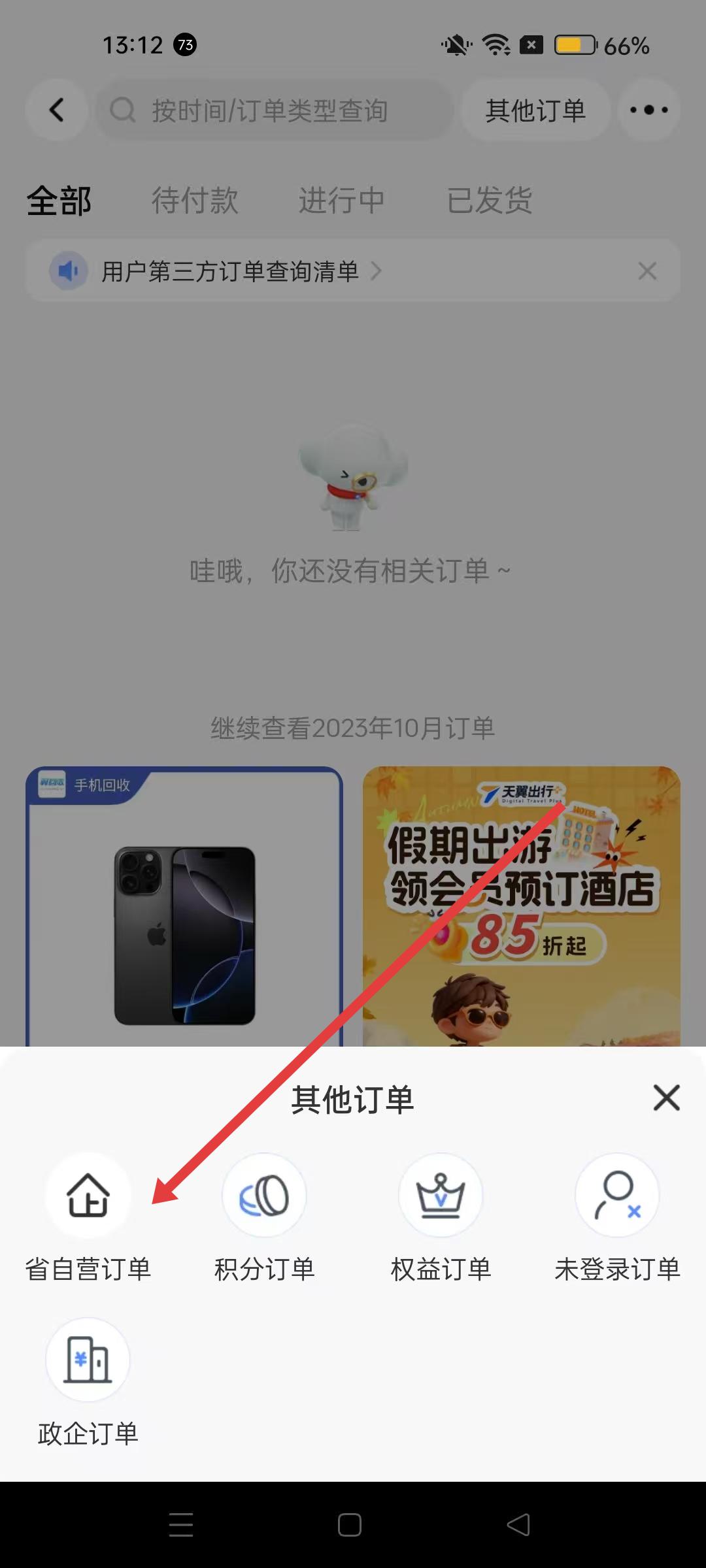This screenshot has width=706, height=1568.
Task: Dismiss the 用户第三方订单查询清单 banner
Action: [647, 270]
